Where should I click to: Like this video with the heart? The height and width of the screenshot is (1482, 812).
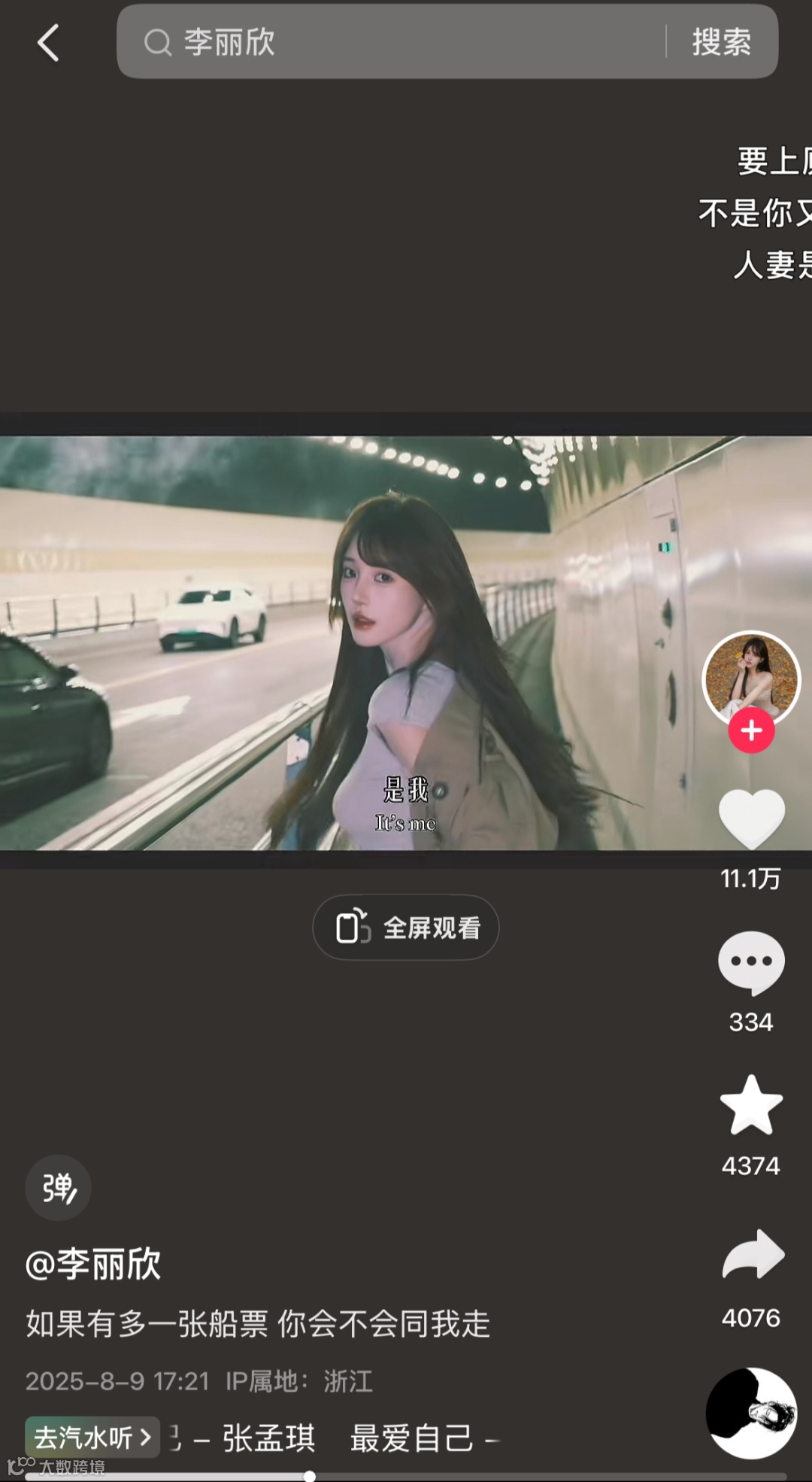pos(751,818)
